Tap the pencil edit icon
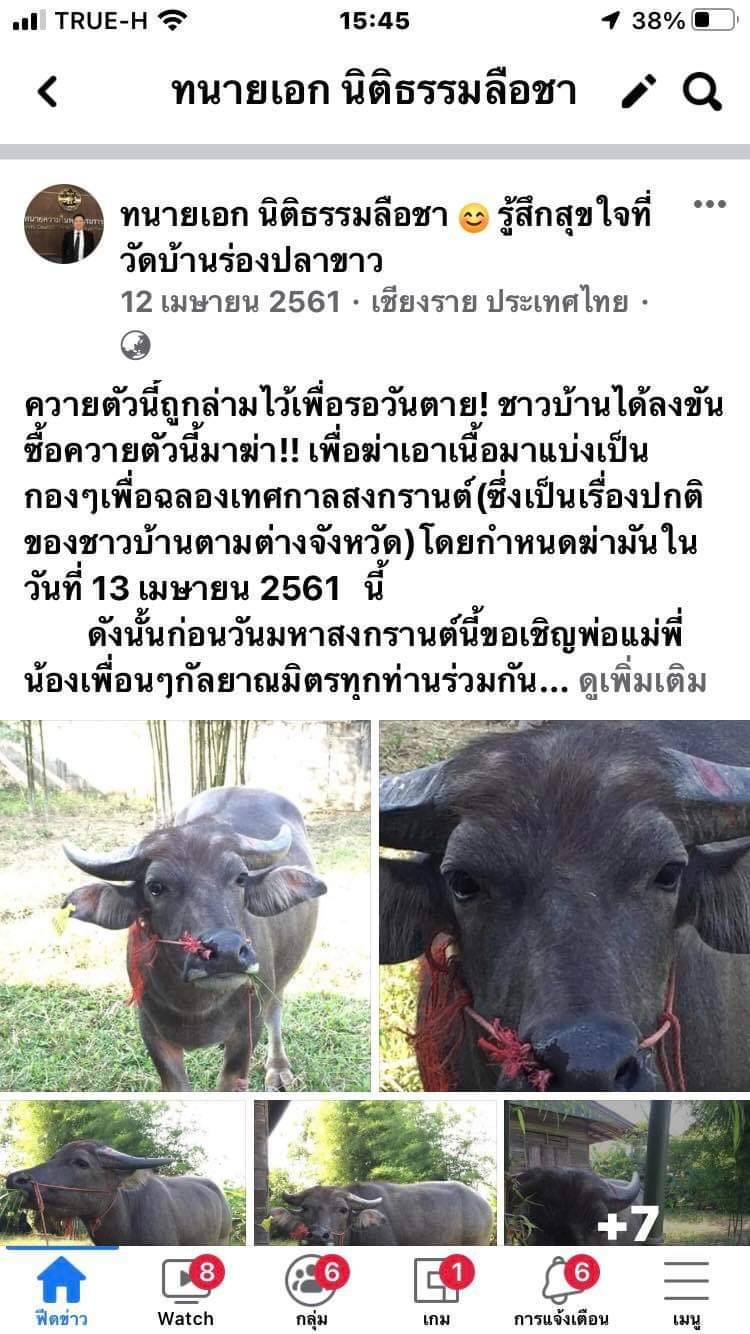The image size is (750, 1334). [x=639, y=91]
